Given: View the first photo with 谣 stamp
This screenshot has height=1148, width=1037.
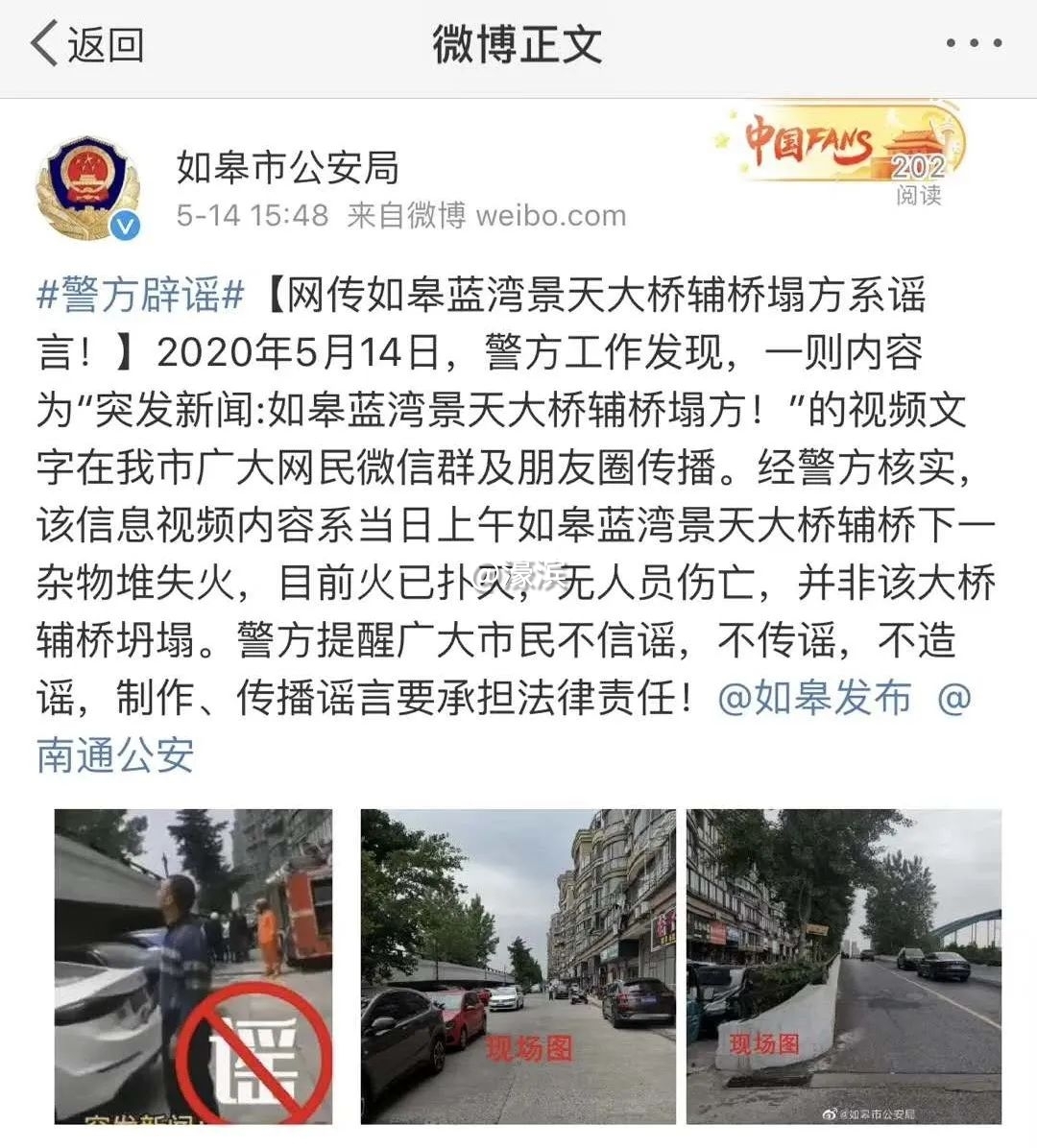Looking at the screenshot, I should click(193, 966).
